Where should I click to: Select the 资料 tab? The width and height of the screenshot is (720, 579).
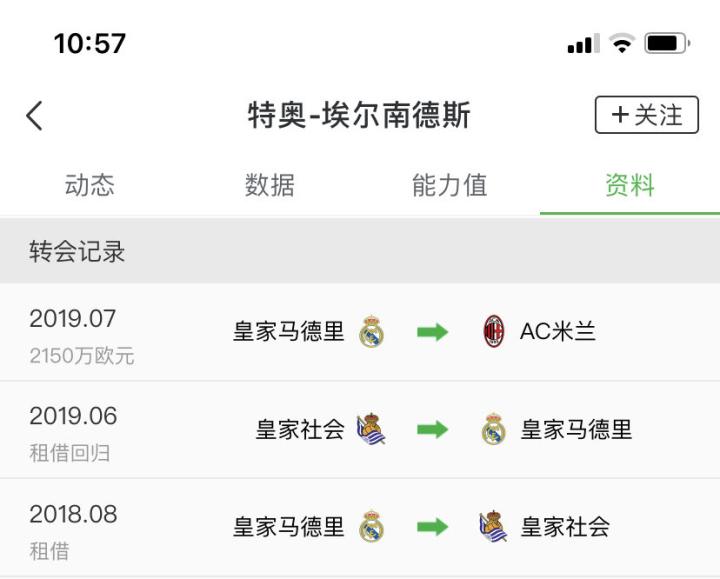click(x=630, y=185)
